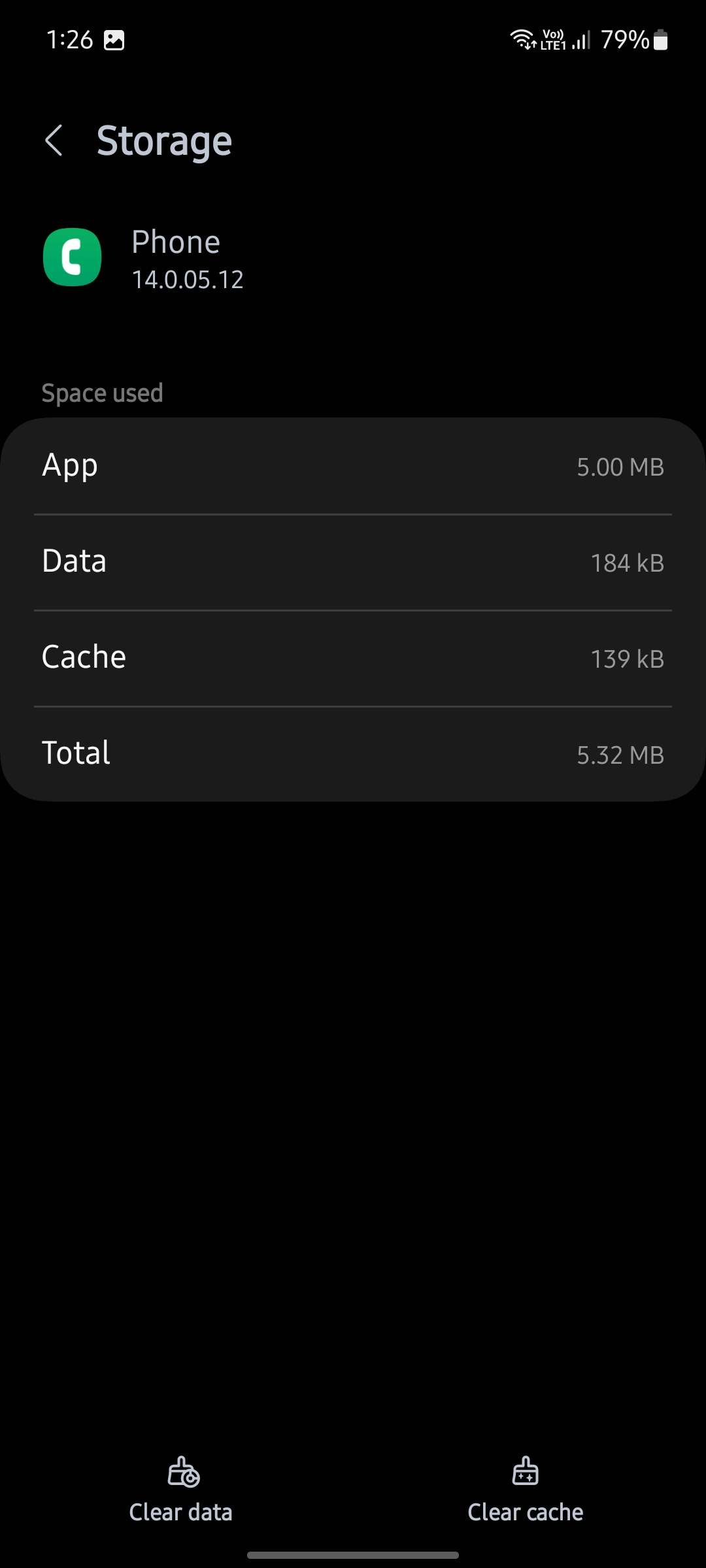Select the Data storage row

click(353, 561)
